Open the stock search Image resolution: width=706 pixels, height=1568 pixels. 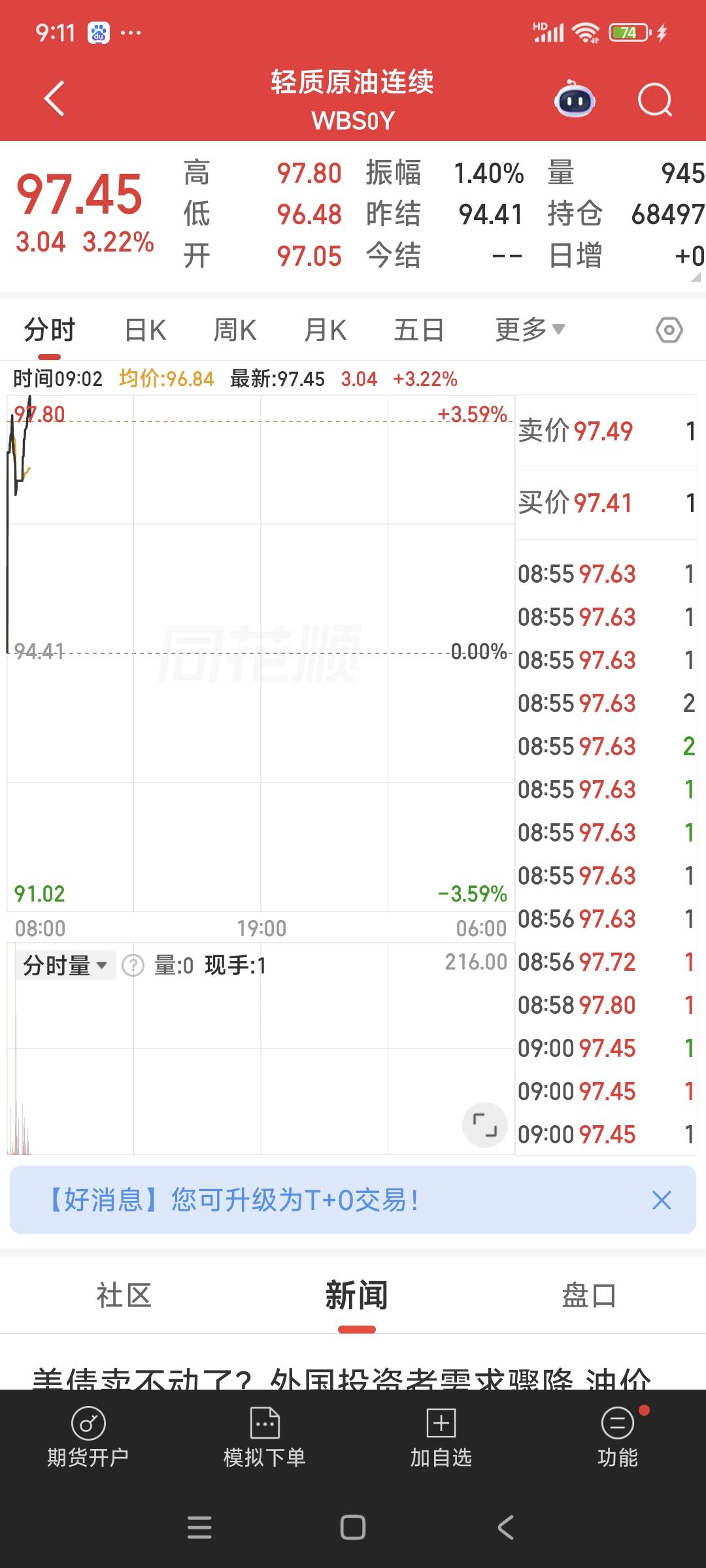pyautogui.click(x=654, y=99)
